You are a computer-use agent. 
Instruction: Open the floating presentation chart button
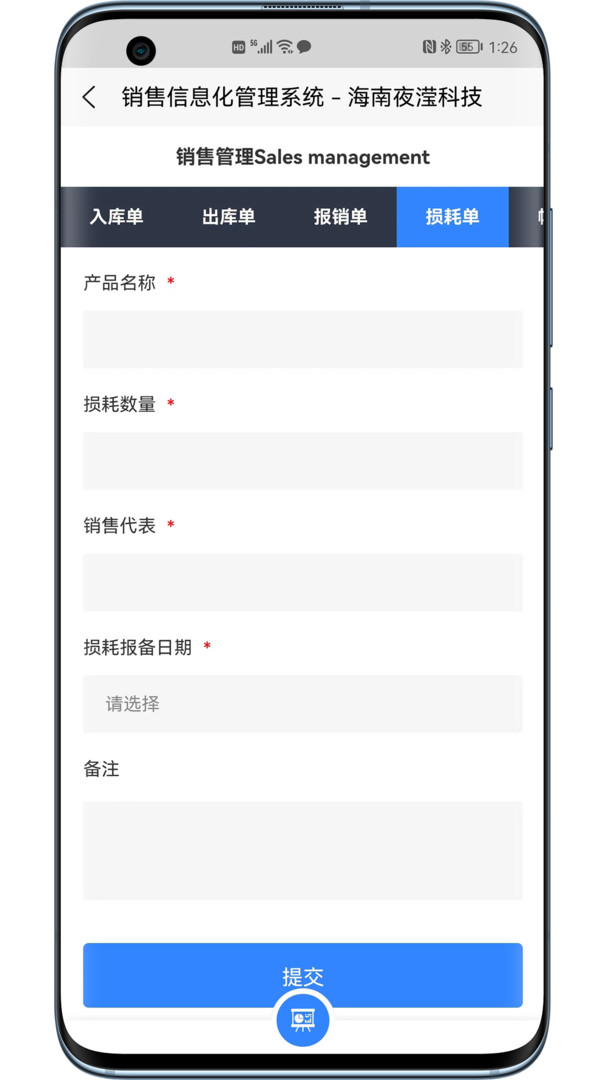(x=302, y=1020)
